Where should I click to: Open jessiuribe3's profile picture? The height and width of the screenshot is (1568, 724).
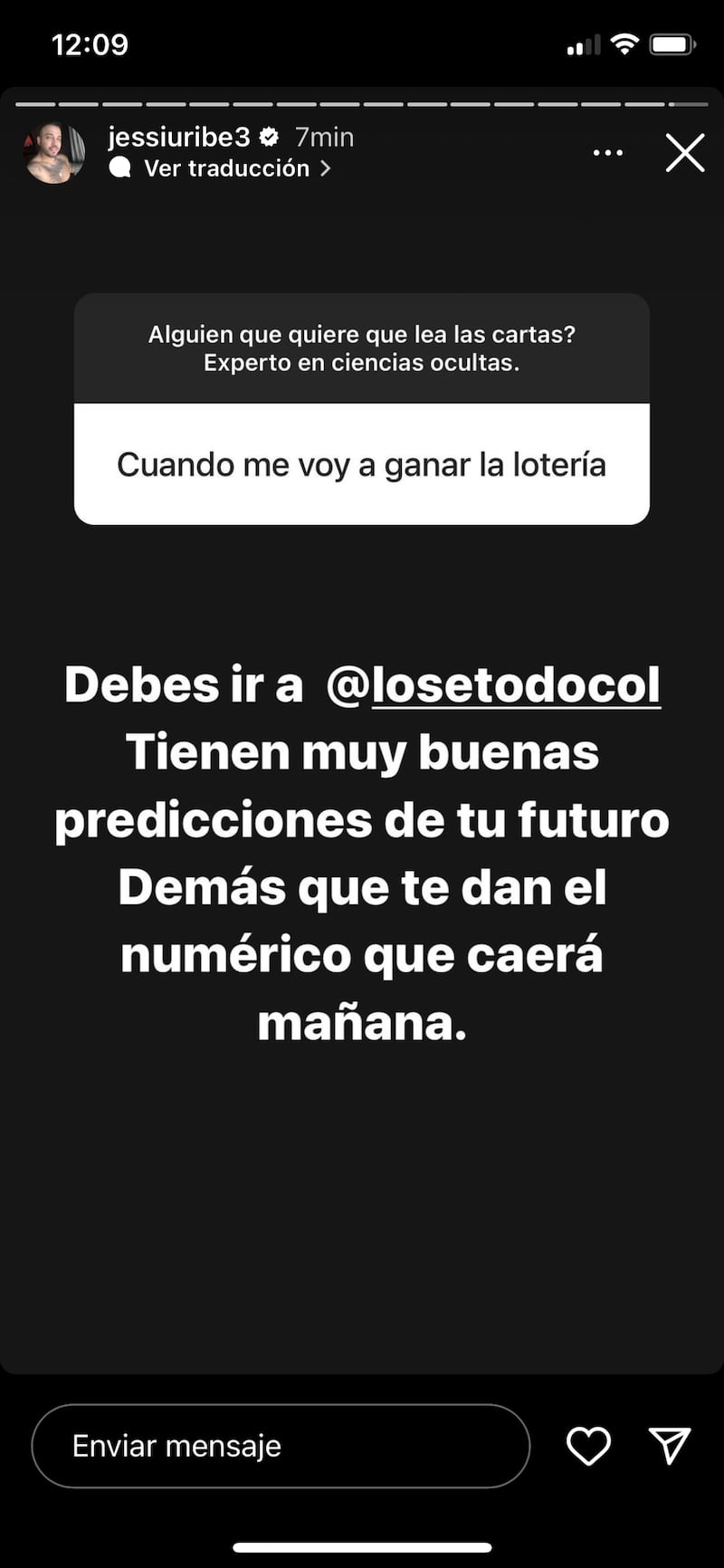tap(54, 153)
